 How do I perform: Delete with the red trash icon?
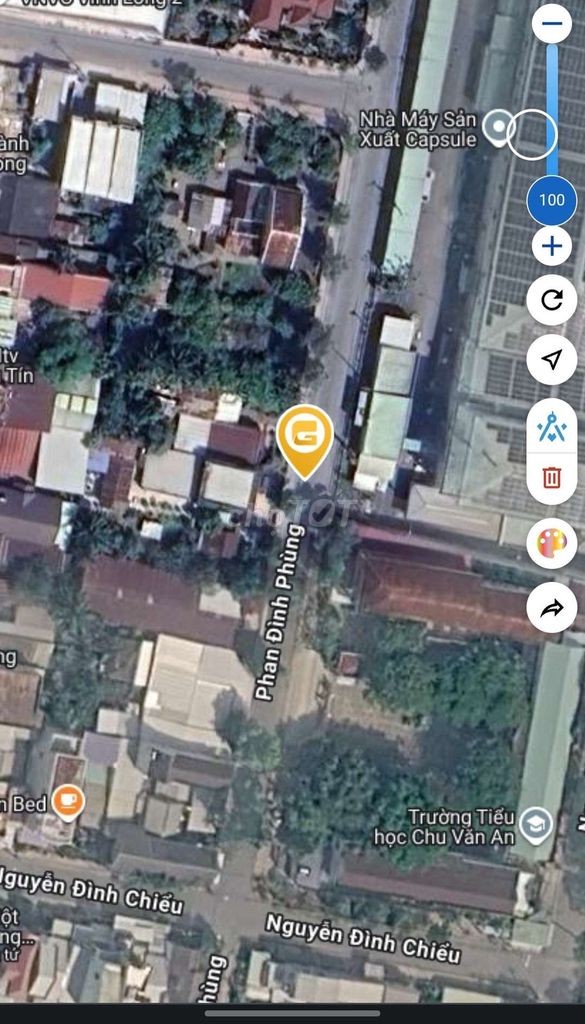(x=552, y=478)
